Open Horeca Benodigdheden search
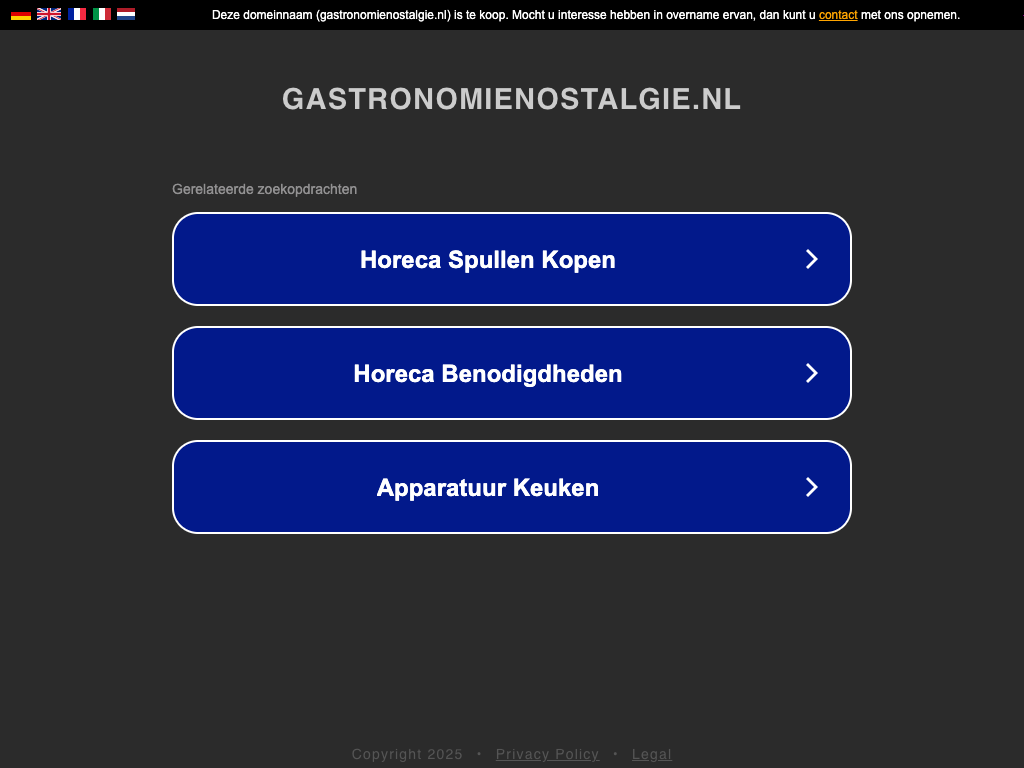Screen dimensions: 1024x768 (x=511, y=373)
